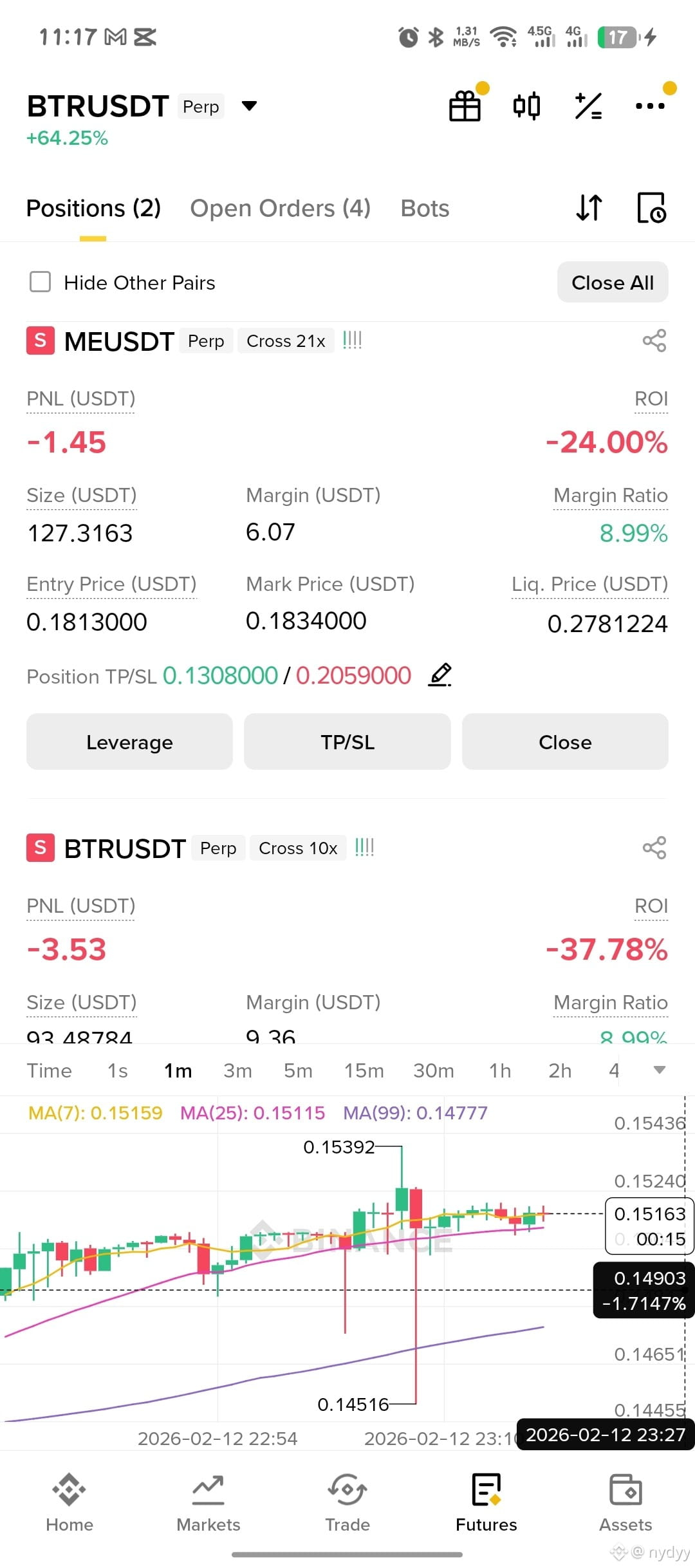Image resolution: width=695 pixels, height=1568 pixels.
Task: Open the candlestick chart icon
Action: [x=526, y=106]
